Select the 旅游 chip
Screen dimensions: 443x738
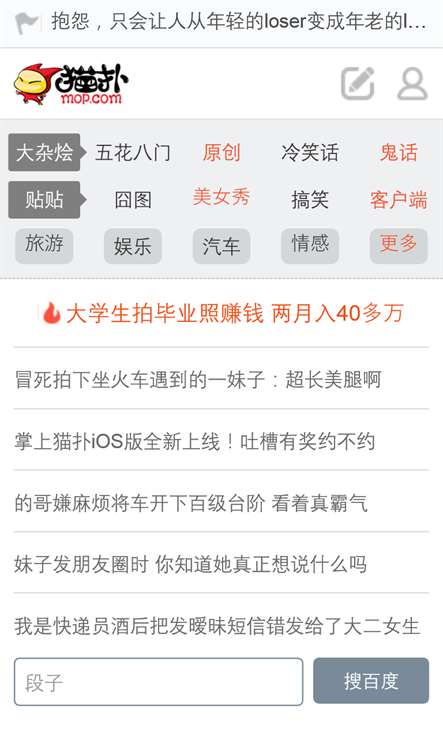(x=44, y=246)
